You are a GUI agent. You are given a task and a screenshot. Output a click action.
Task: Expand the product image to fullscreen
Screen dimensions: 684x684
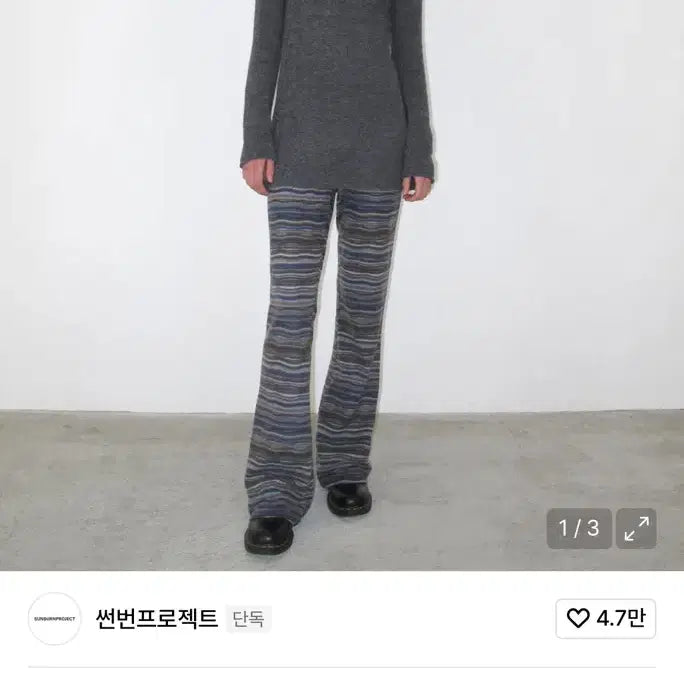click(x=636, y=529)
